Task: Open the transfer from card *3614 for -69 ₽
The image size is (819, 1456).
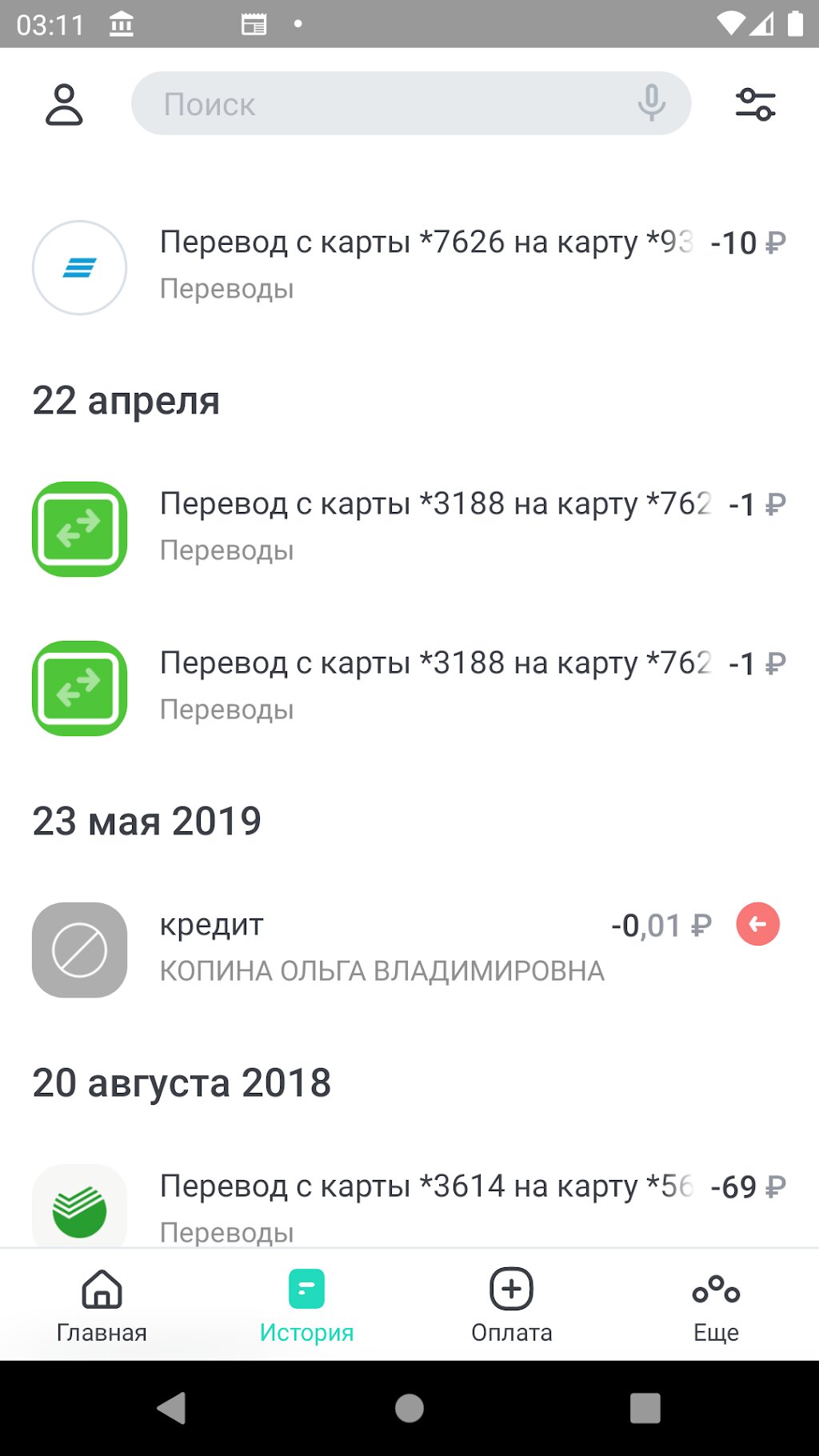Action: pyautogui.click(x=409, y=1207)
